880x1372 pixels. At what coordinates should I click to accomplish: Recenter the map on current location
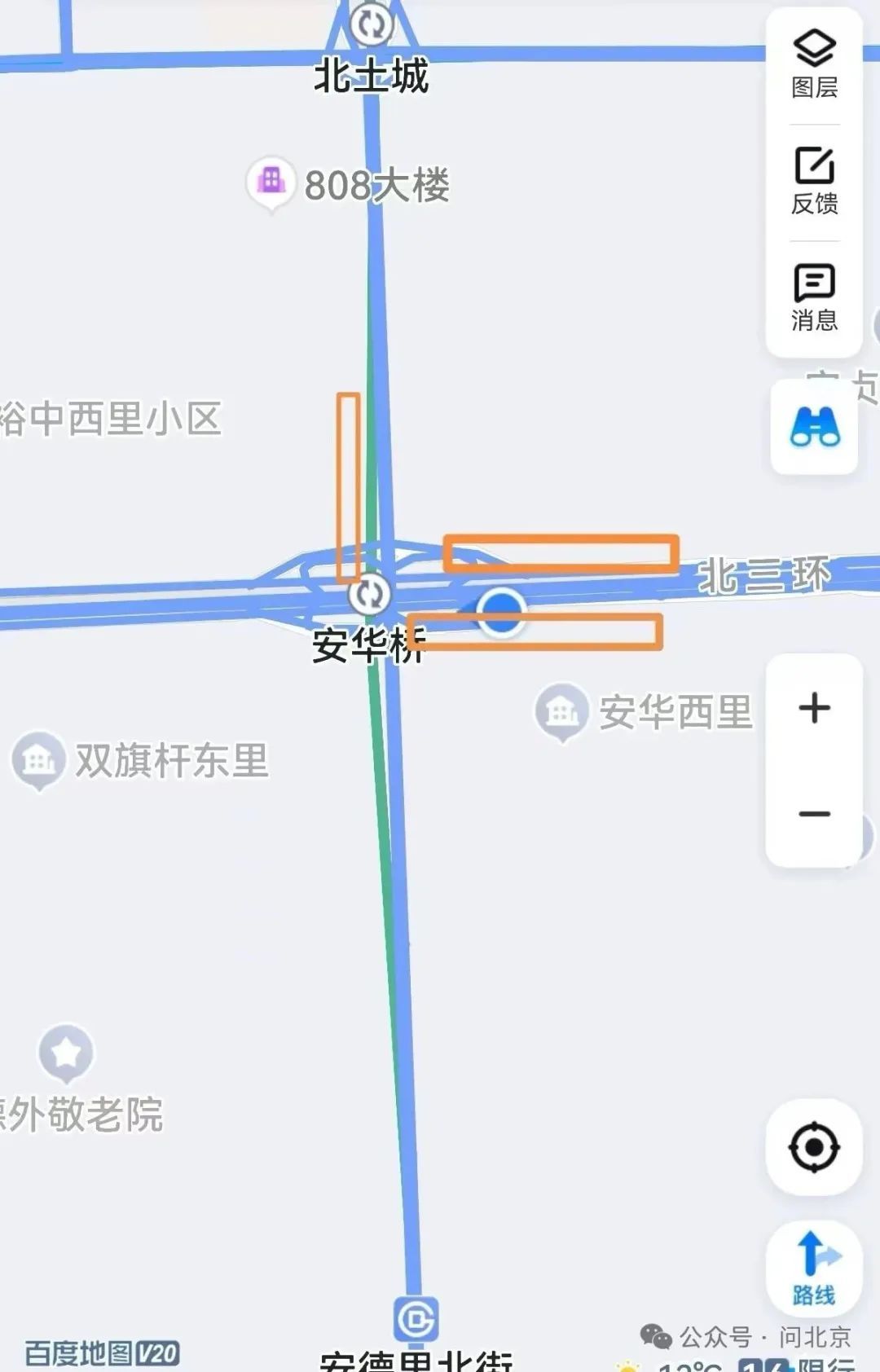814,1147
